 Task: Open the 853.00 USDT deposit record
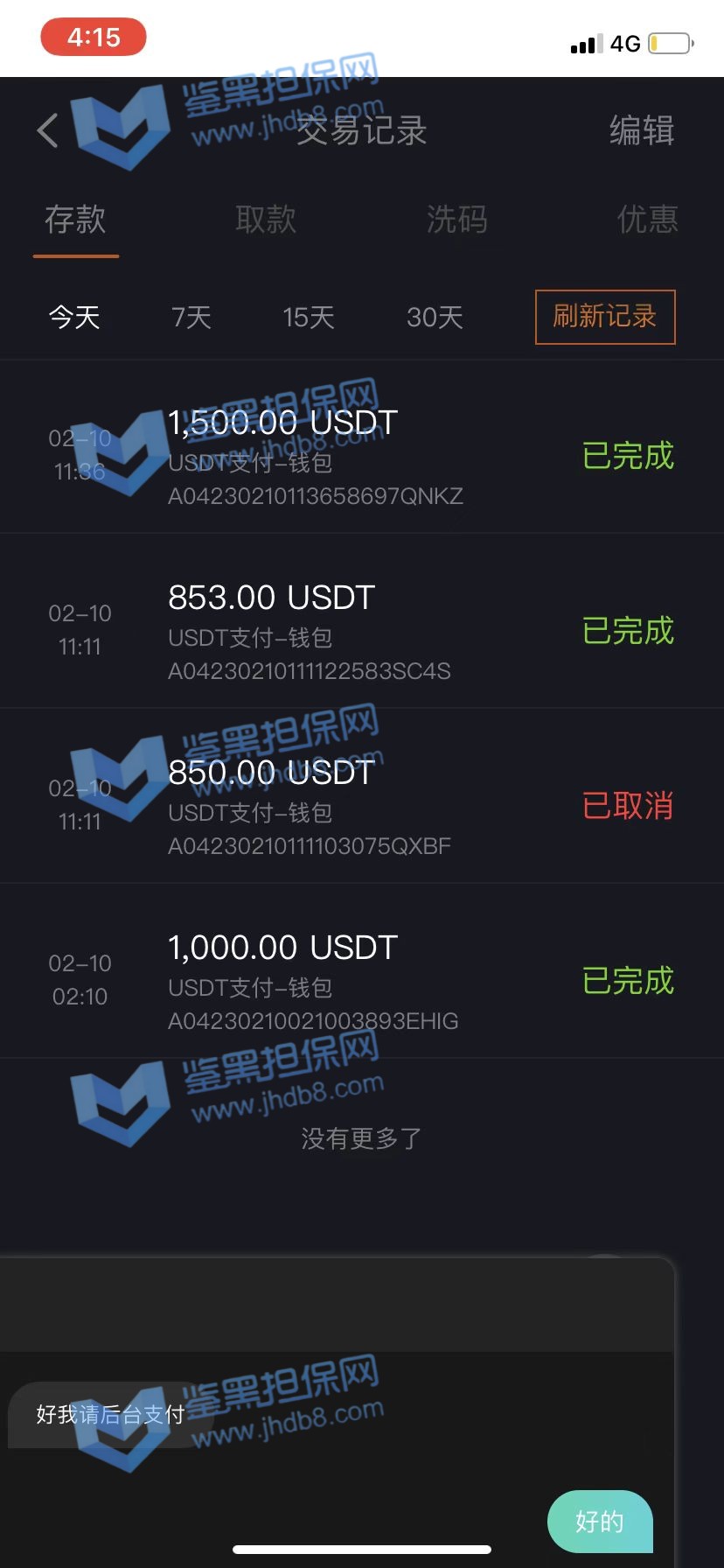[361, 630]
